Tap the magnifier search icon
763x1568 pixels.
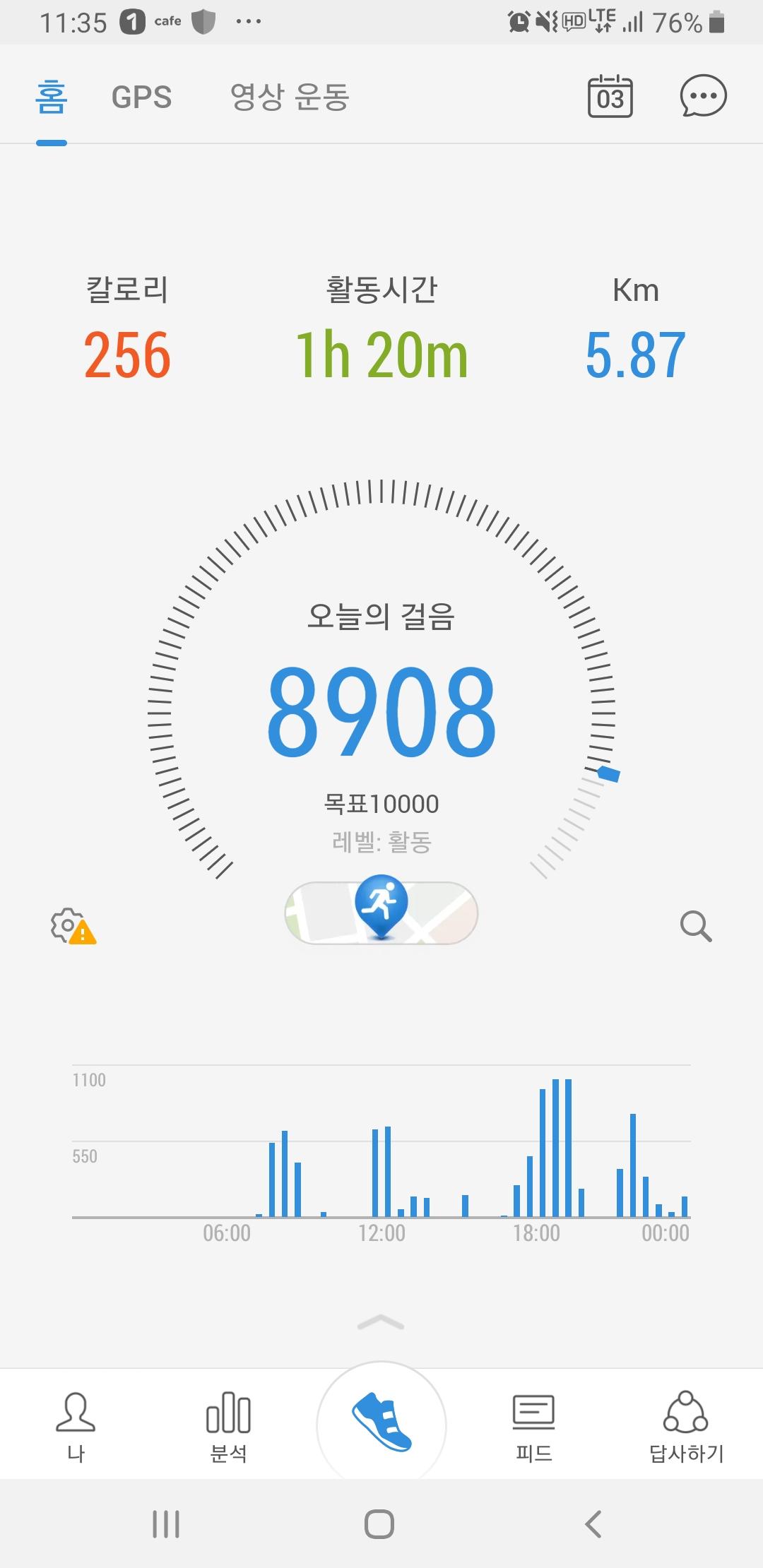pyautogui.click(x=696, y=926)
